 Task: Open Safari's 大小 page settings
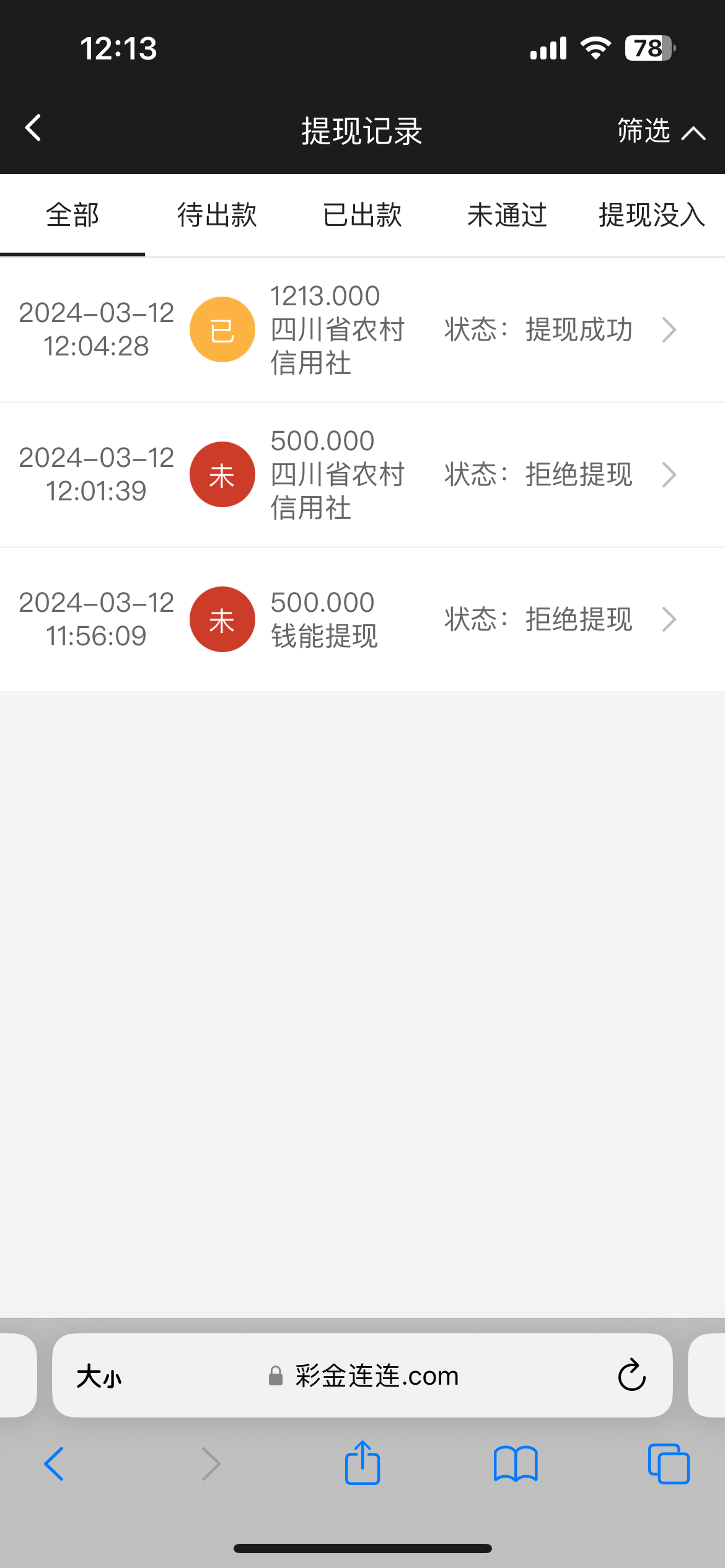point(99,1376)
